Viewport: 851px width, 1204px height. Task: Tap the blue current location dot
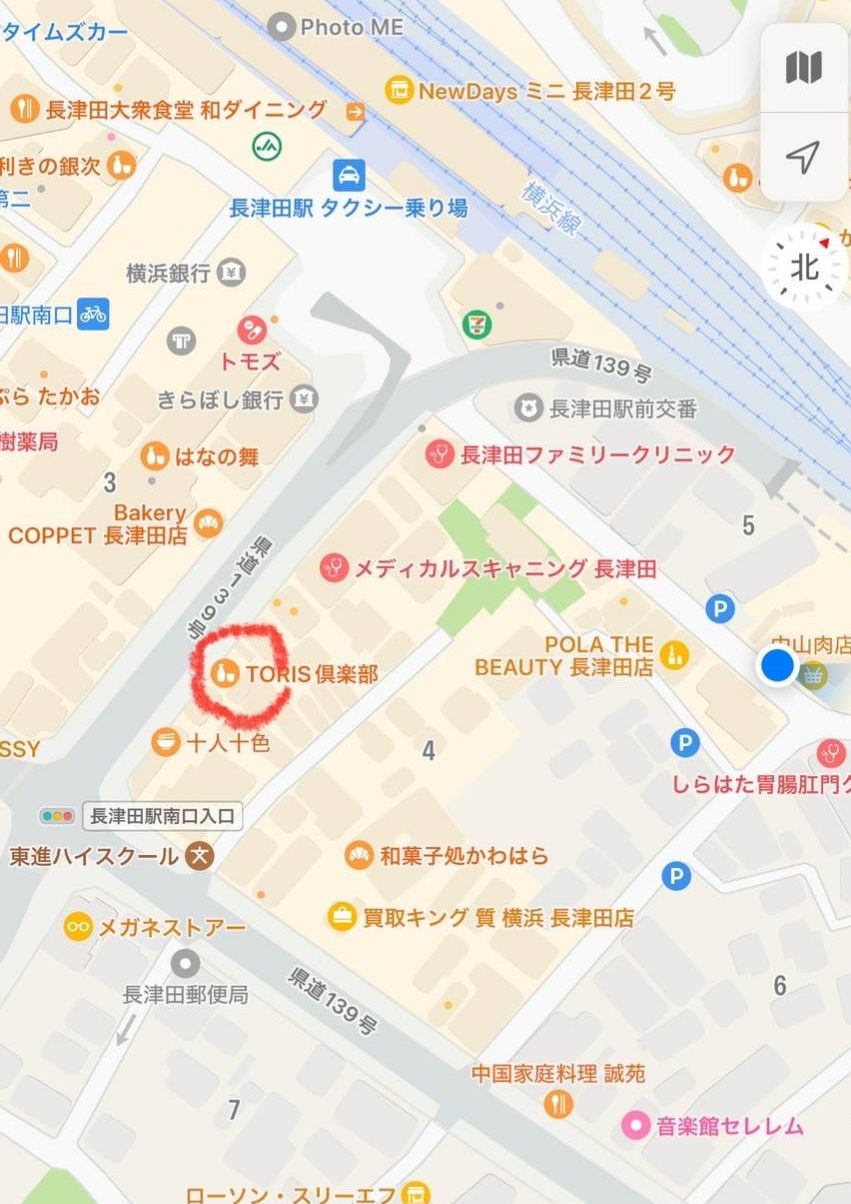777,665
